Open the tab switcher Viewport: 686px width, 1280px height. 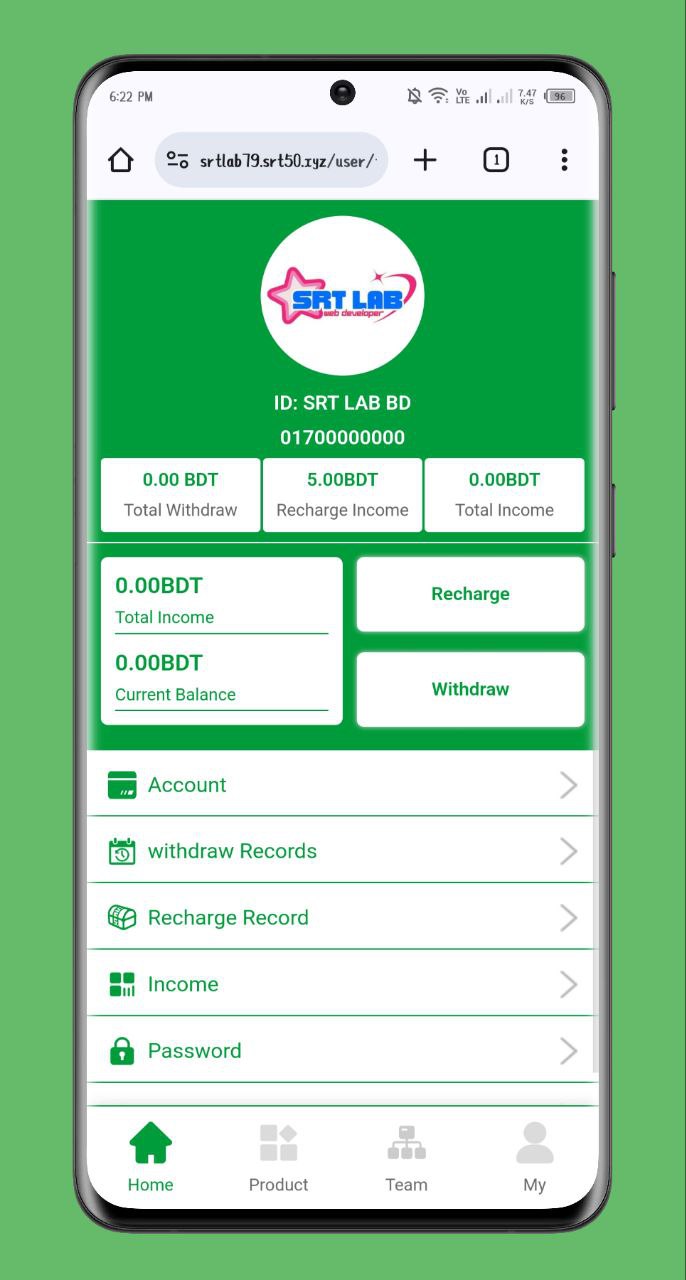tap(496, 160)
